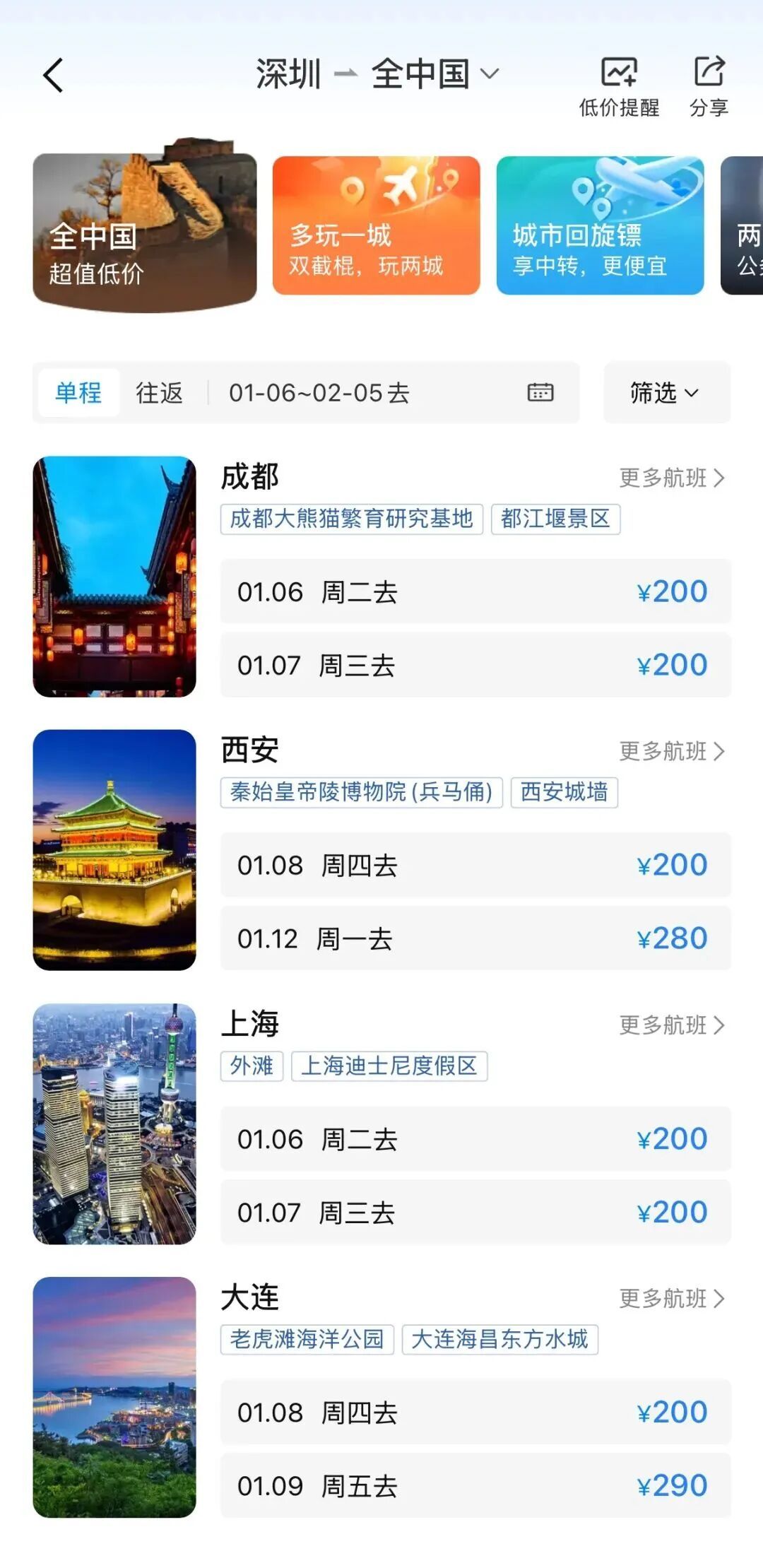Screen dimensions: 763x1568
Task: Expand the 筛选 filter dropdown
Action: [x=666, y=393]
